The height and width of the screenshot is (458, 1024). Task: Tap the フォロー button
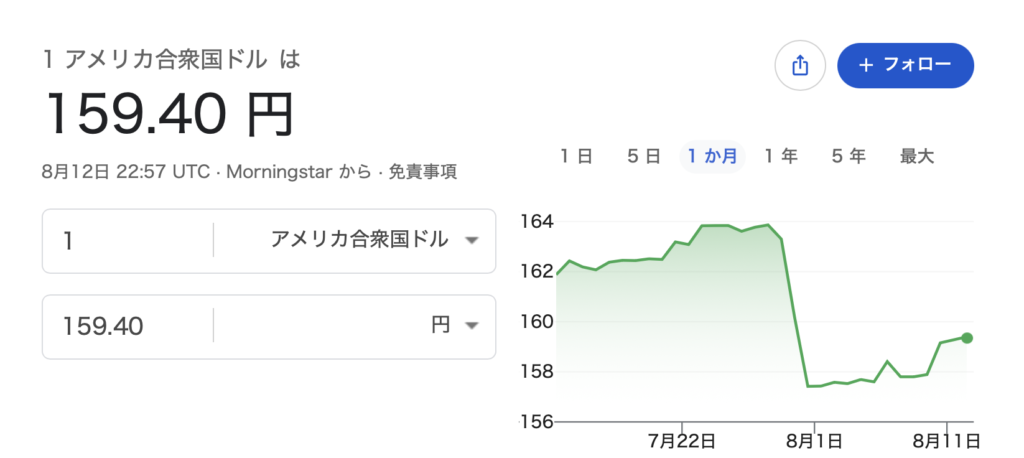point(905,65)
